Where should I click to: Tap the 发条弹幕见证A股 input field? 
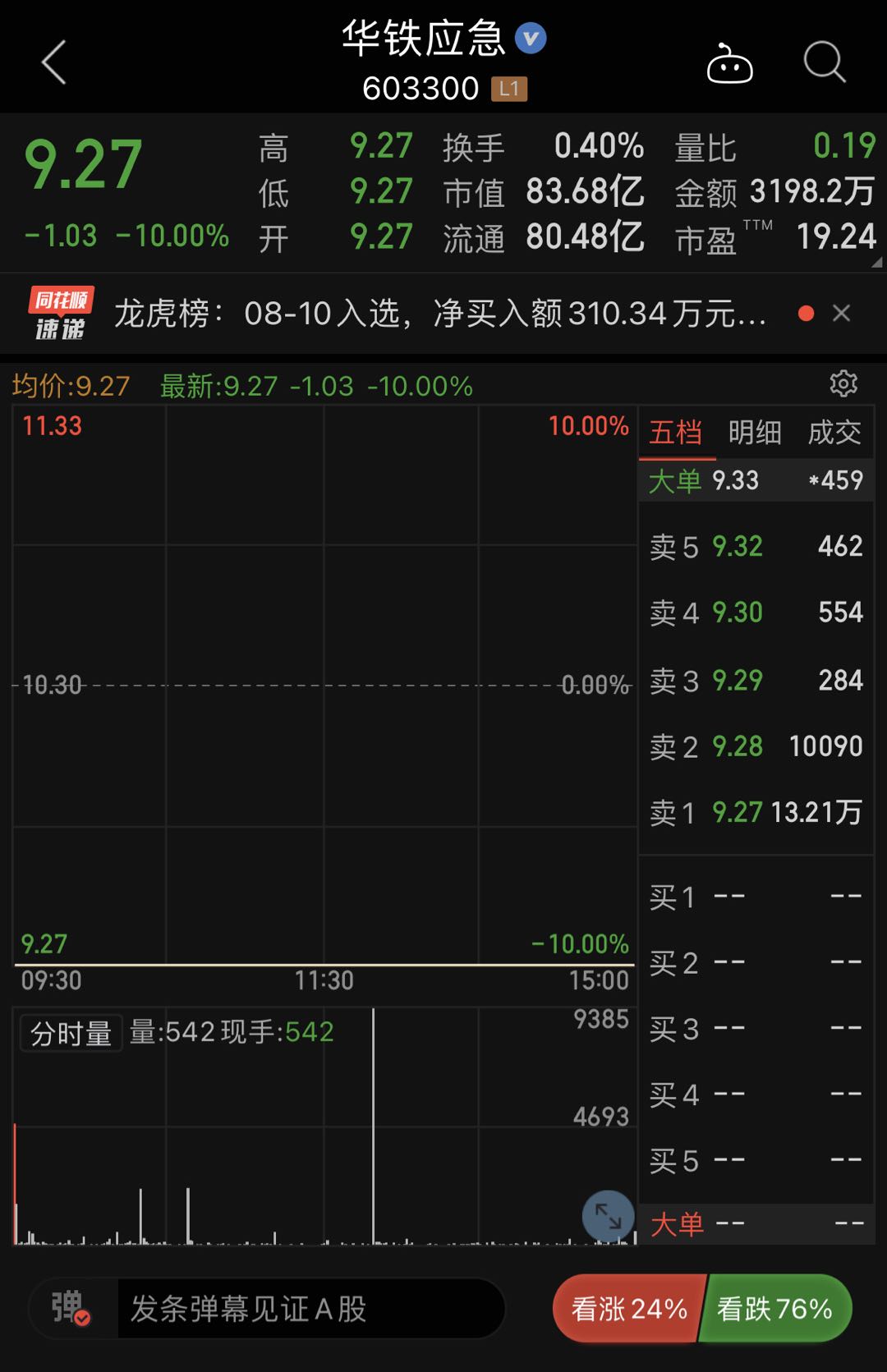click(310, 1309)
